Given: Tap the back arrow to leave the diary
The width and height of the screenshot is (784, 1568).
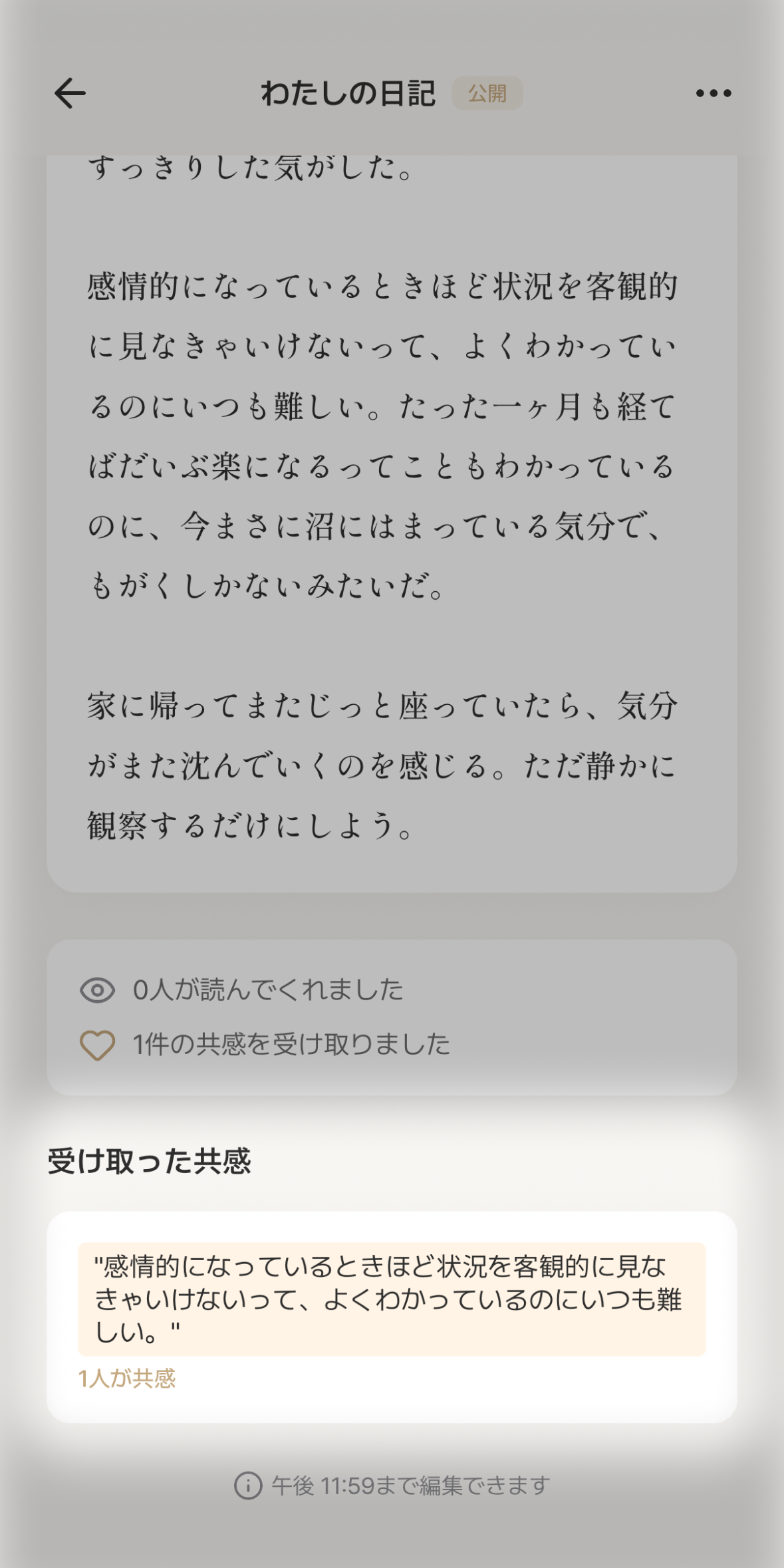Looking at the screenshot, I should pos(69,93).
